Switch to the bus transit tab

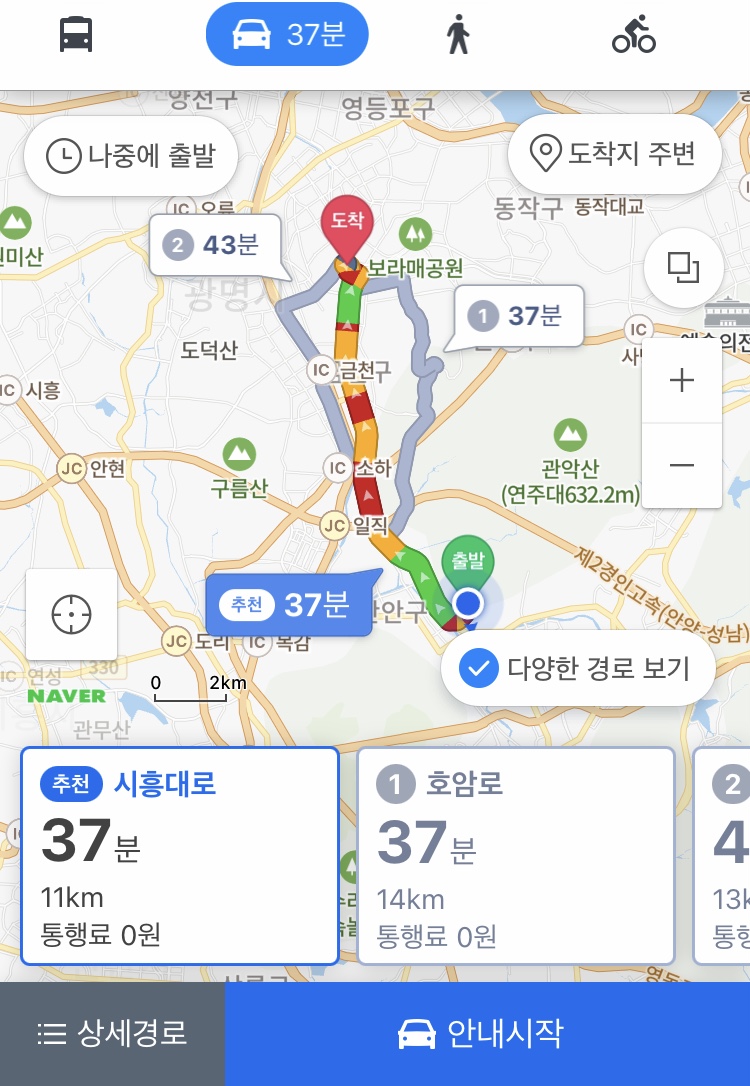[75, 34]
